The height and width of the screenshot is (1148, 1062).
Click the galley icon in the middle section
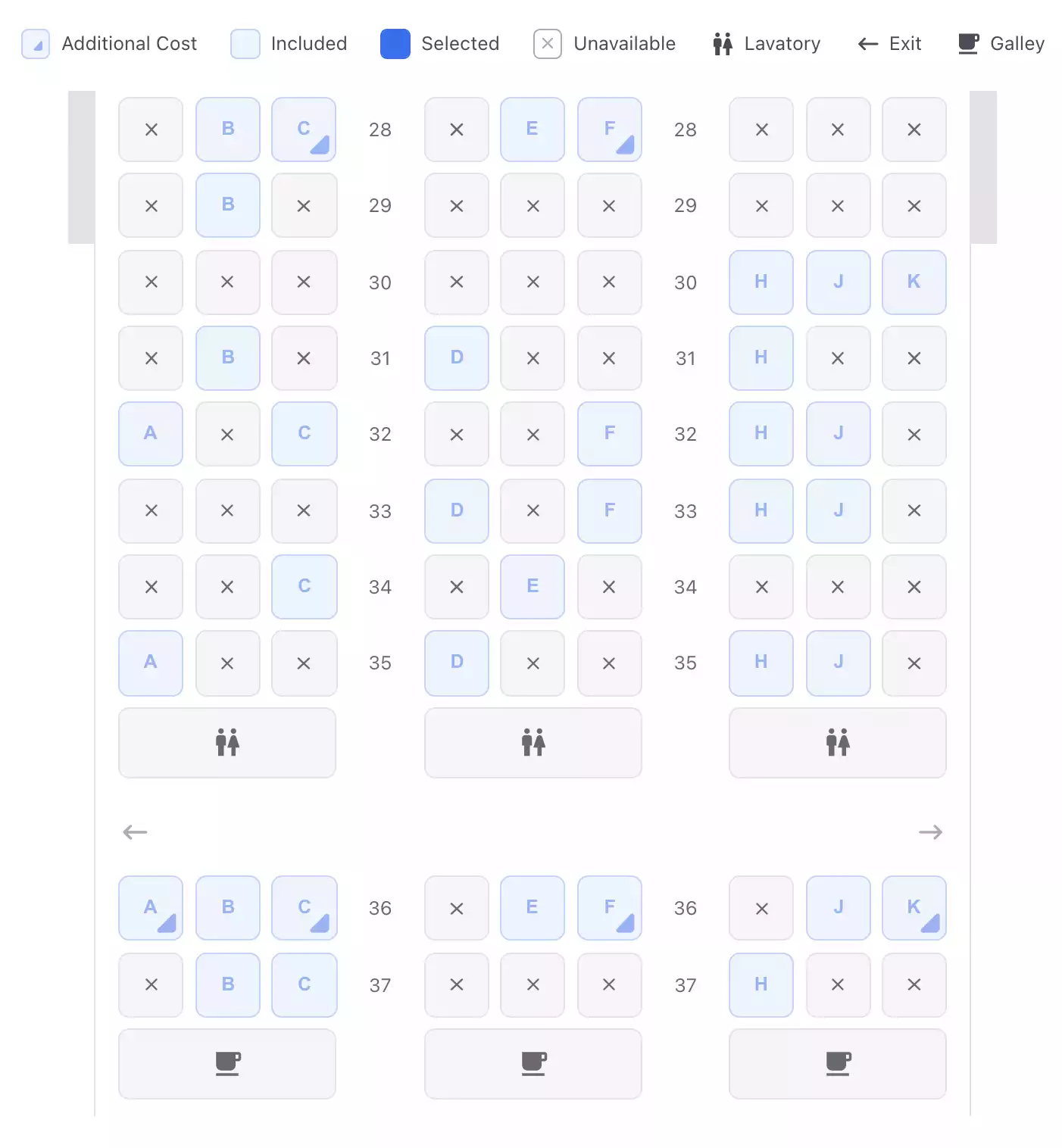coord(533,1064)
